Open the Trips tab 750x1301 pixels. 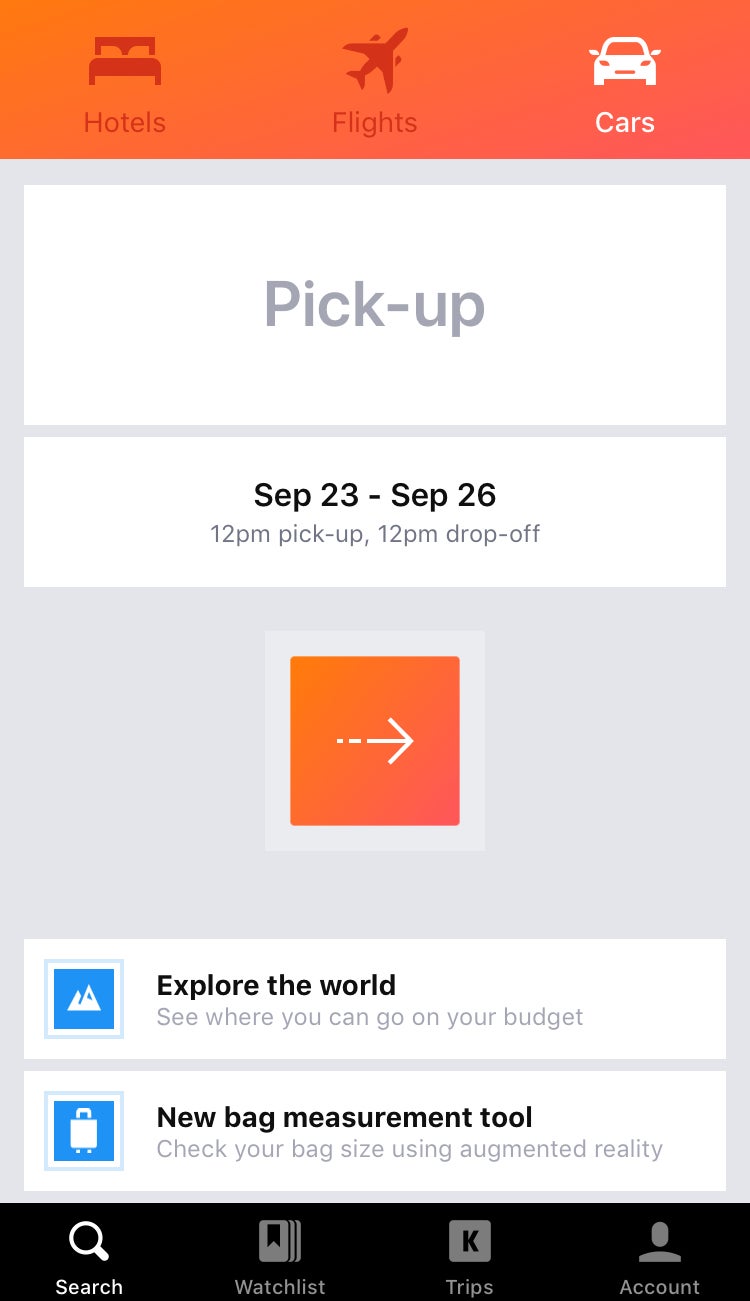tap(469, 1256)
